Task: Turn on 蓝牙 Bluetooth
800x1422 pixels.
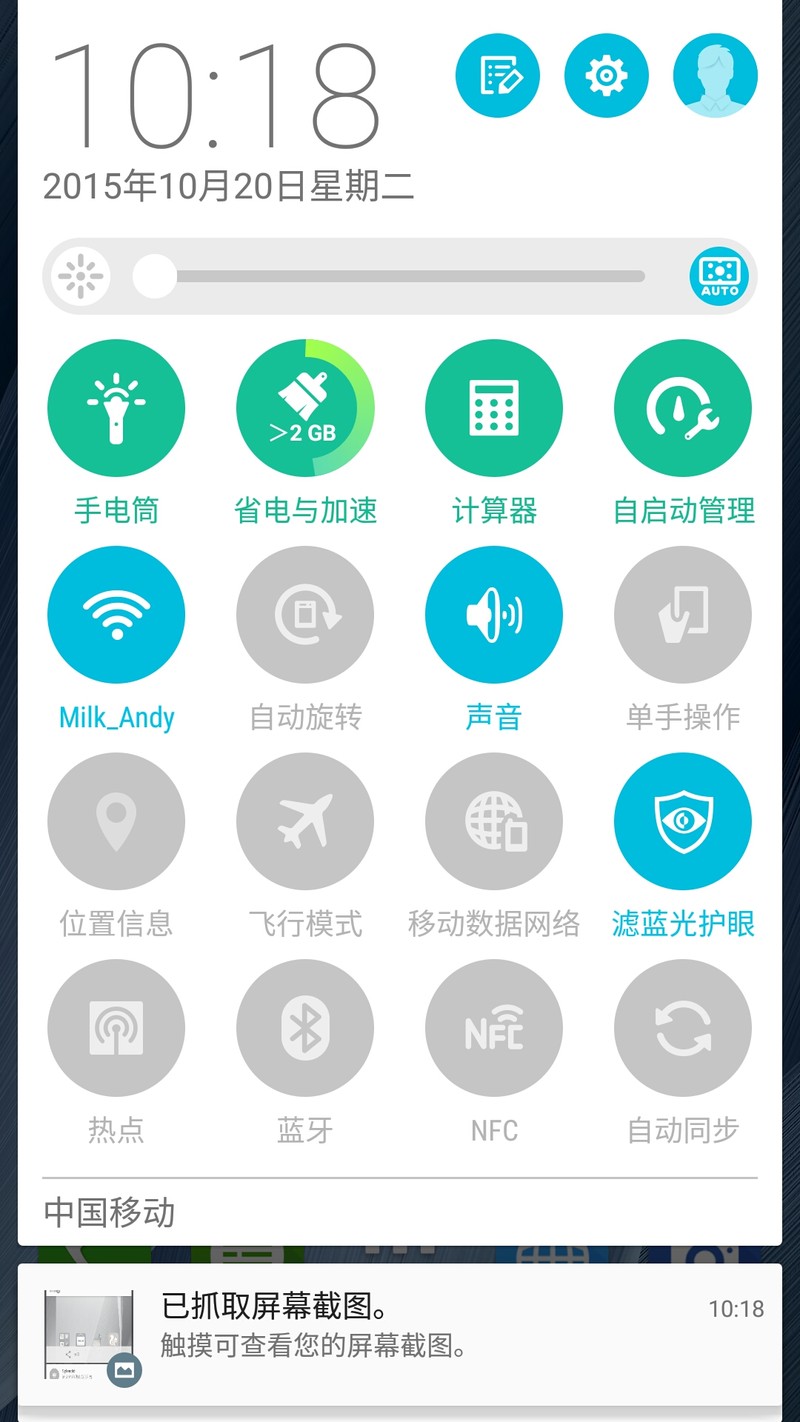Action: (305, 1027)
